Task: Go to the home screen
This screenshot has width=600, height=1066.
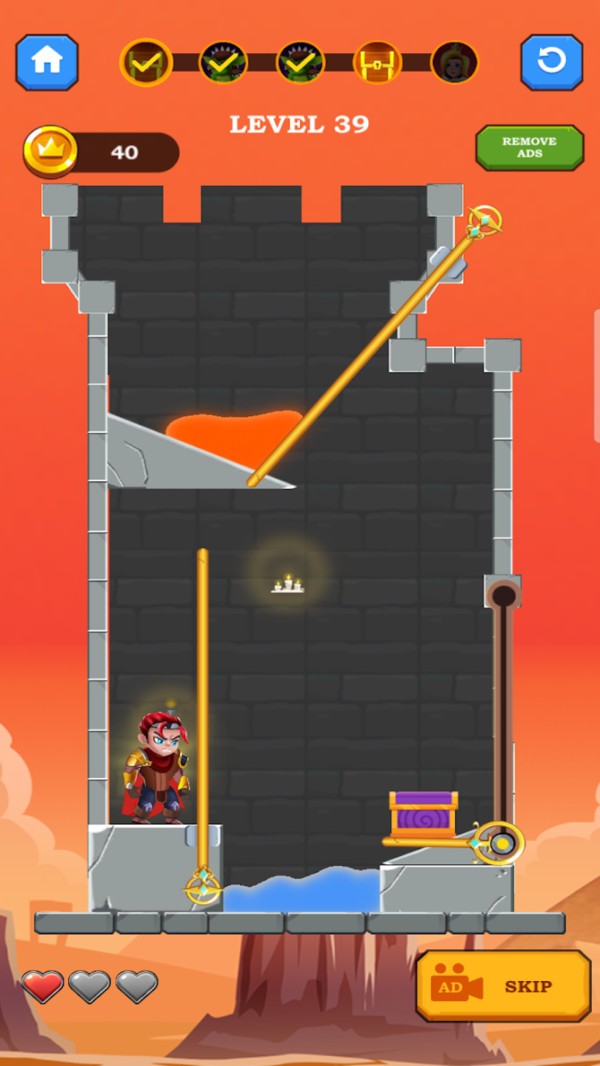Action: click(x=46, y=62)
